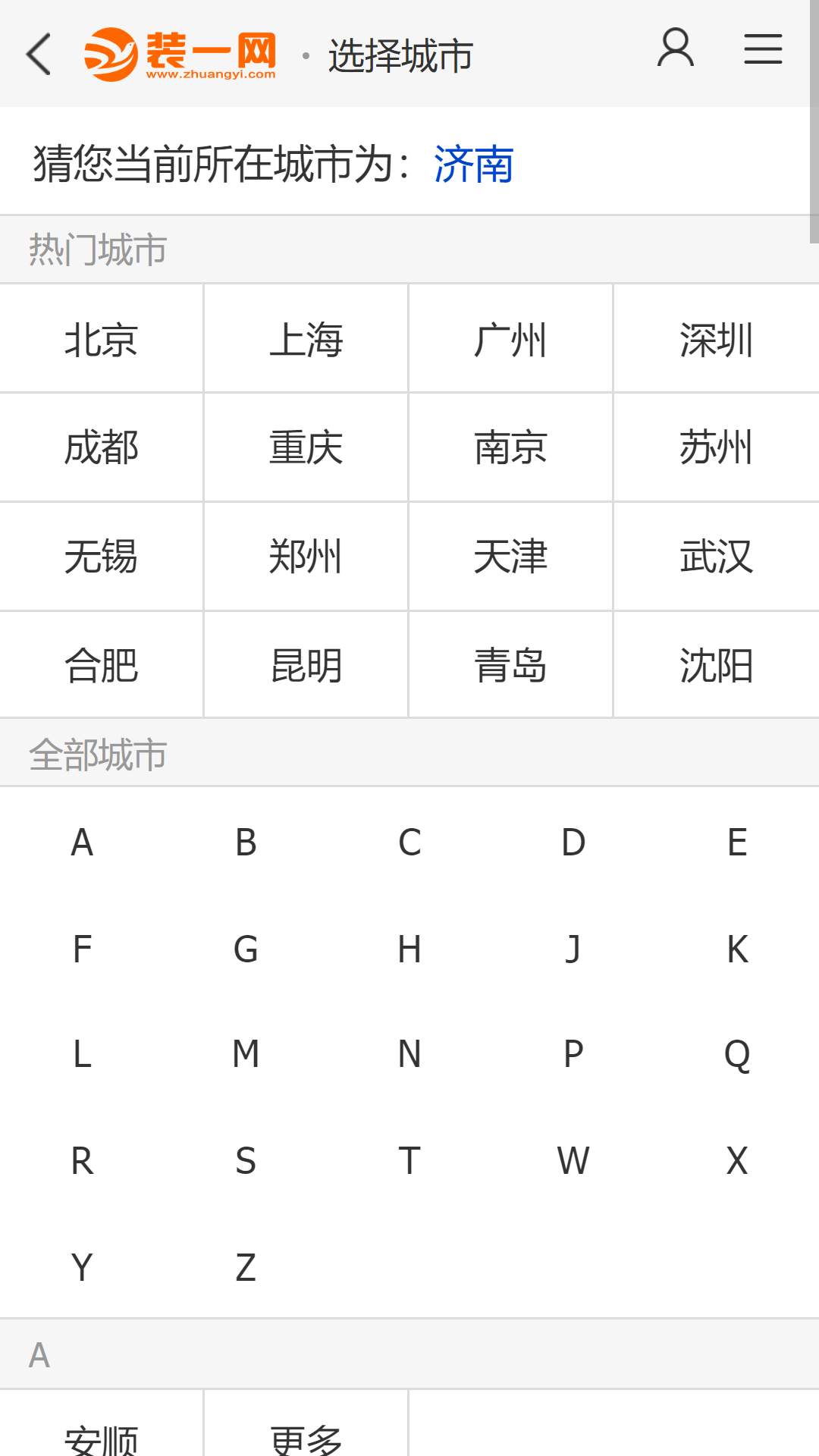Pick 昆明 in the hot cities grid
The width and height of the screenshot is (819, 1456).
[x=306, y=665]
